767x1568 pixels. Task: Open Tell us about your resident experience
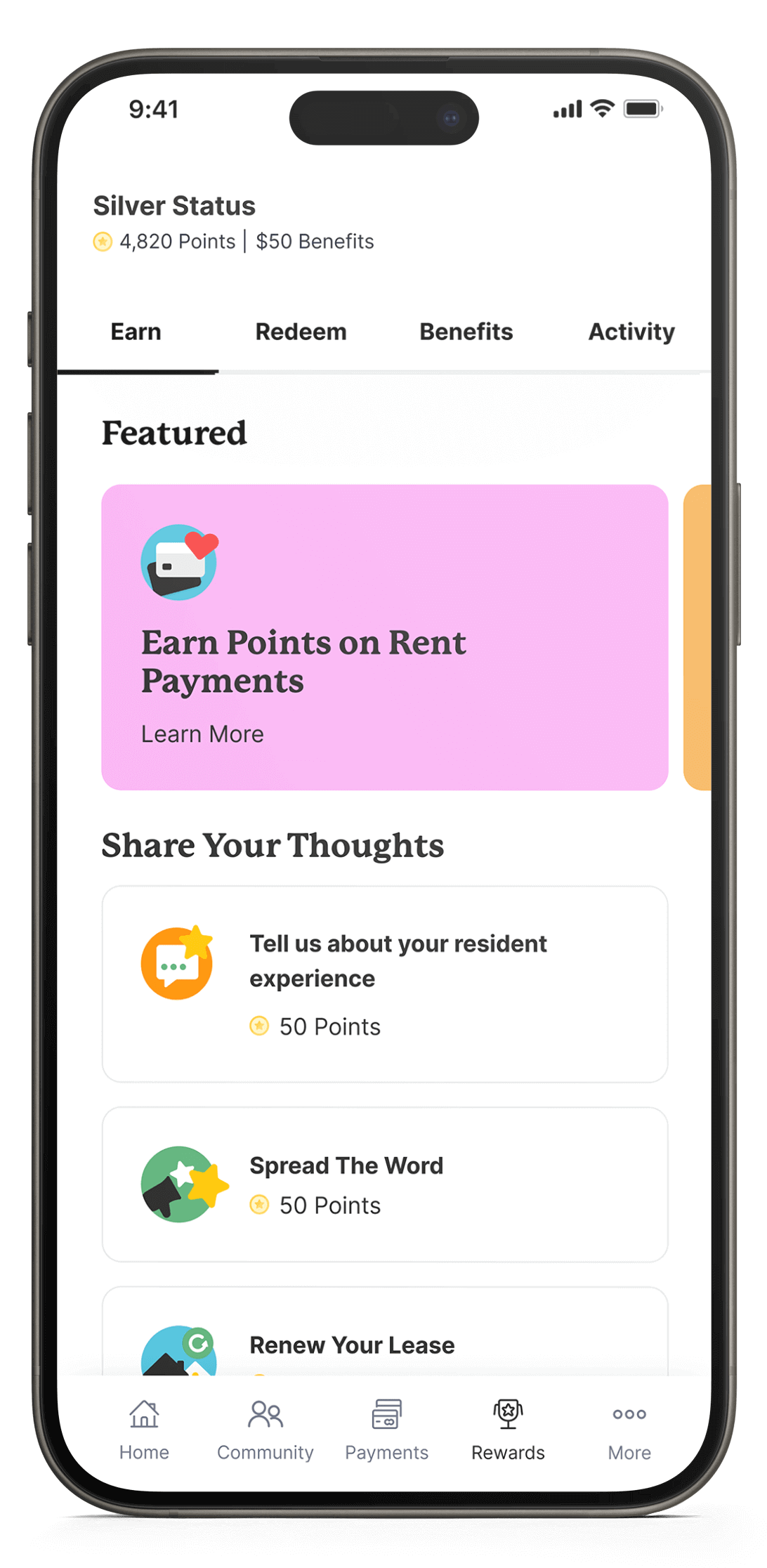[384, 984]
